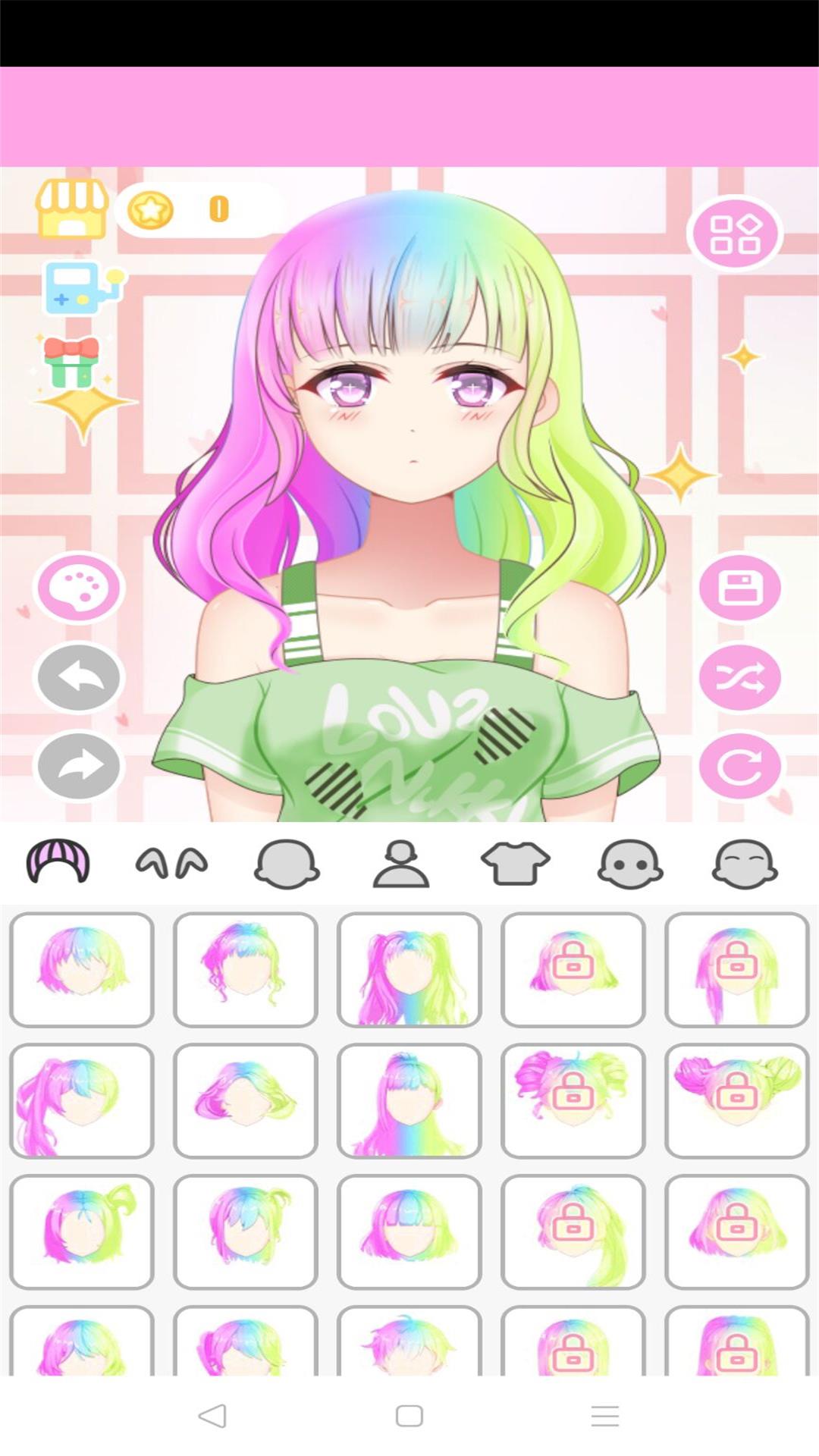Reset the avatar design
Image resolution: width=819 pixels, height=1456 pixels.
tap(742, 766)
